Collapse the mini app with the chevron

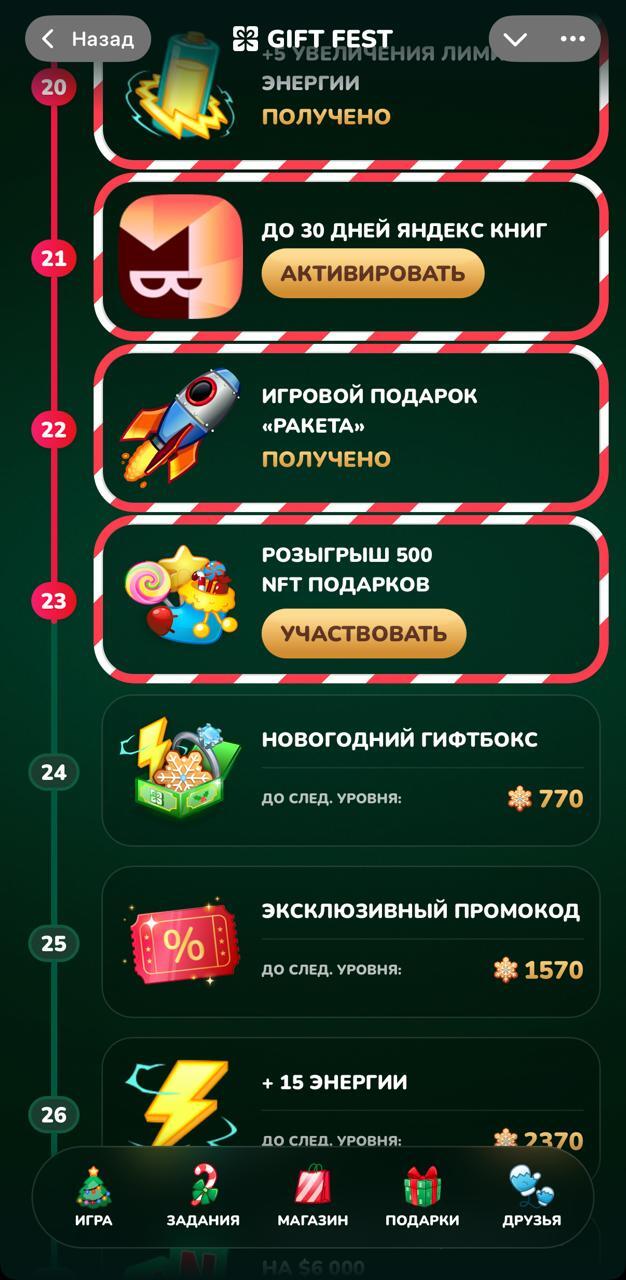click(515, 39)
